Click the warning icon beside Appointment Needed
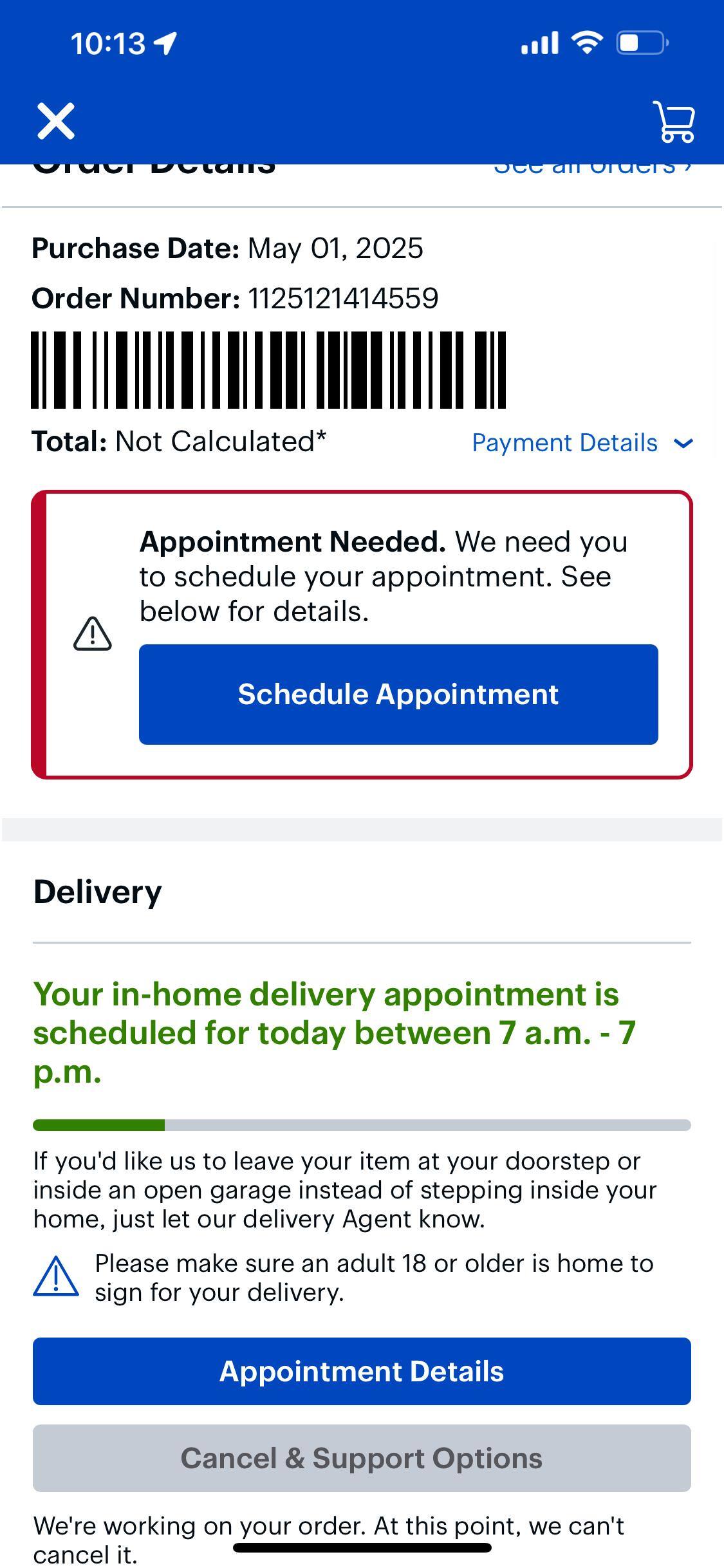Image resolution: width=724 pixels, height=1568 pixels. click(92, 635)
